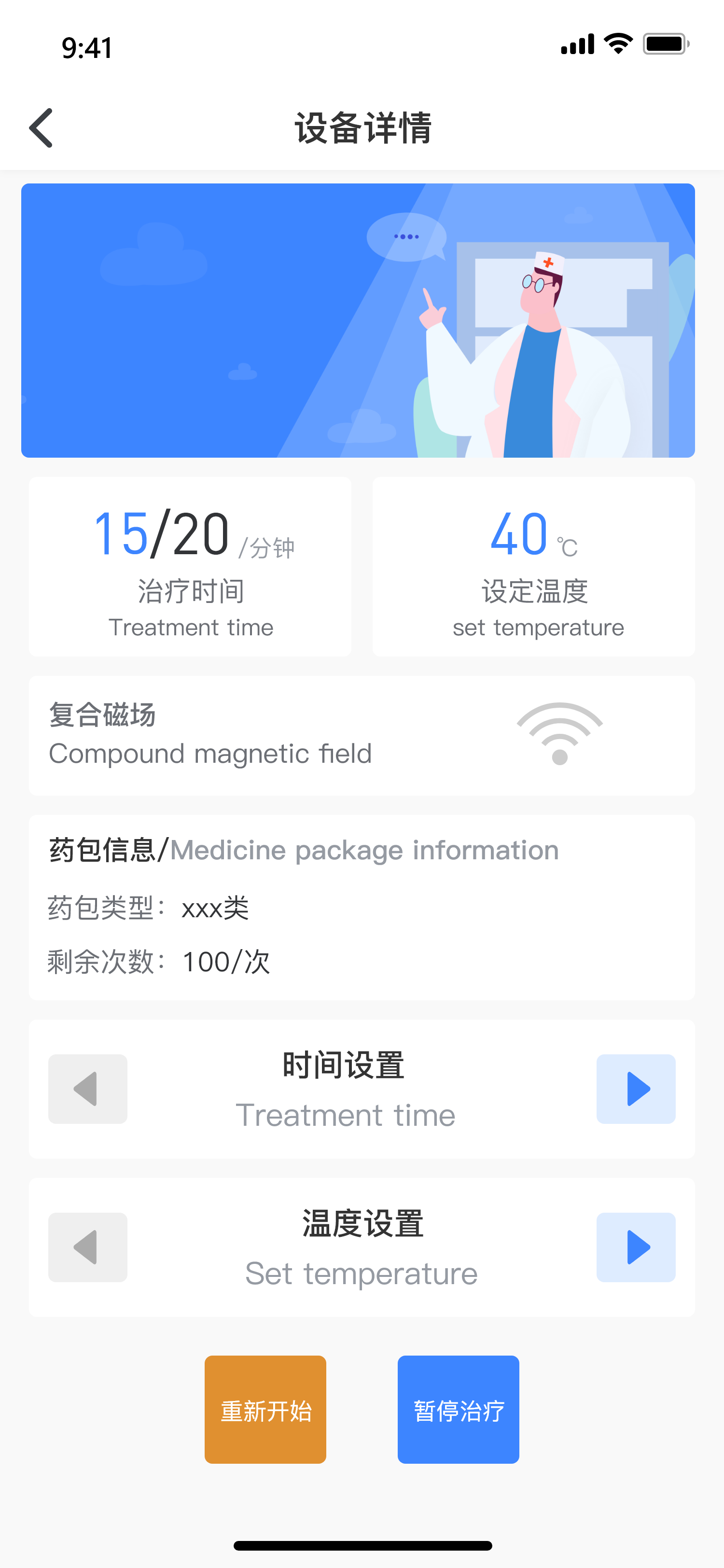Toggle the compound magnetic field icon

point(560,734)
